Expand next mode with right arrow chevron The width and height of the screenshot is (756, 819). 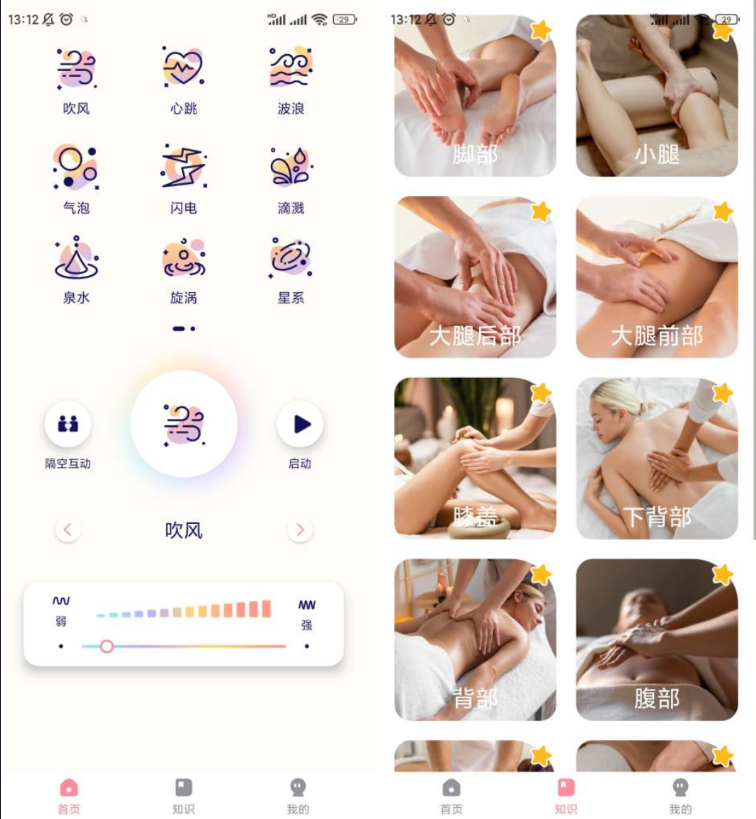pos(300,530)
